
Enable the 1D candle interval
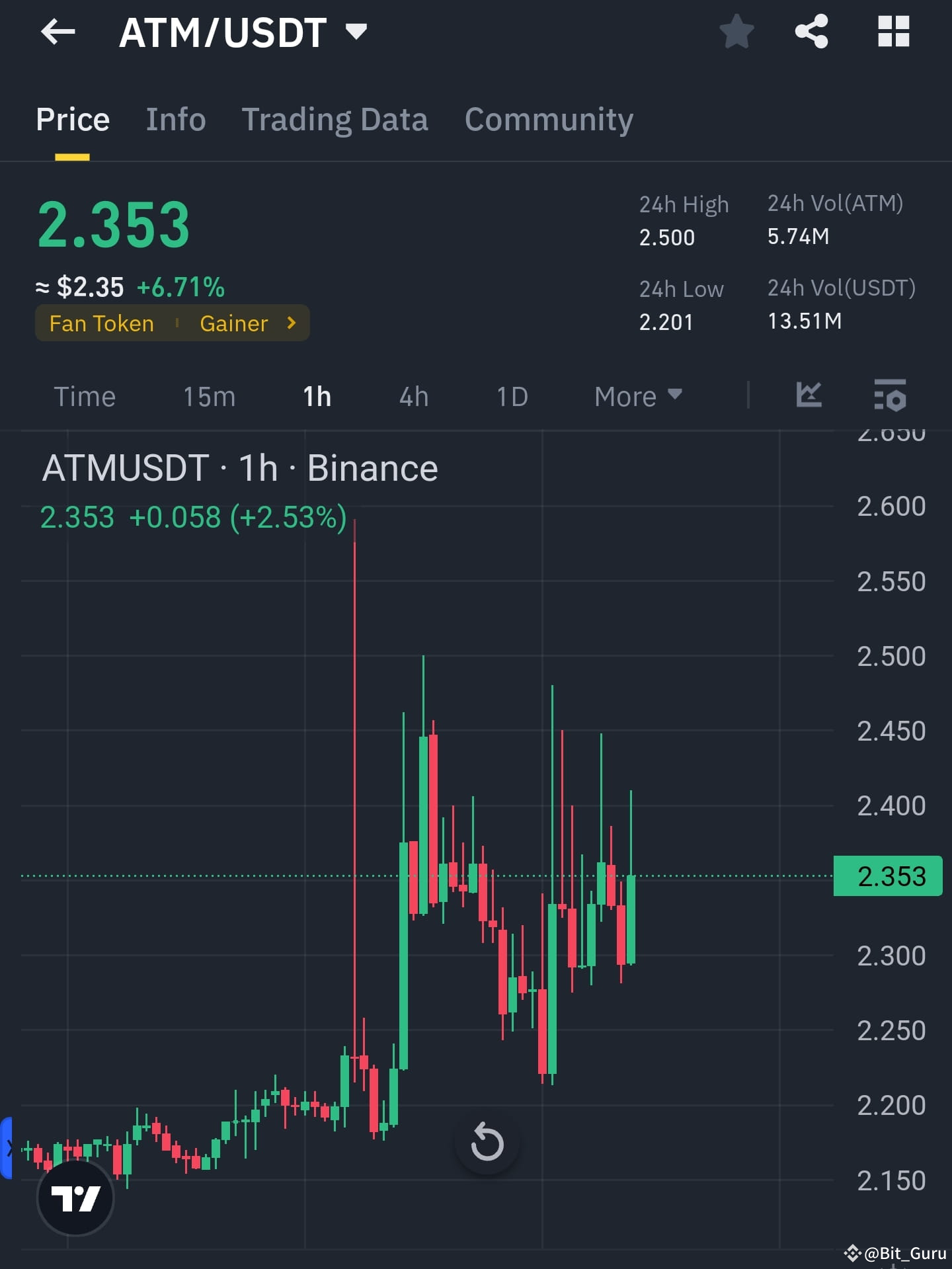(511, 395)
